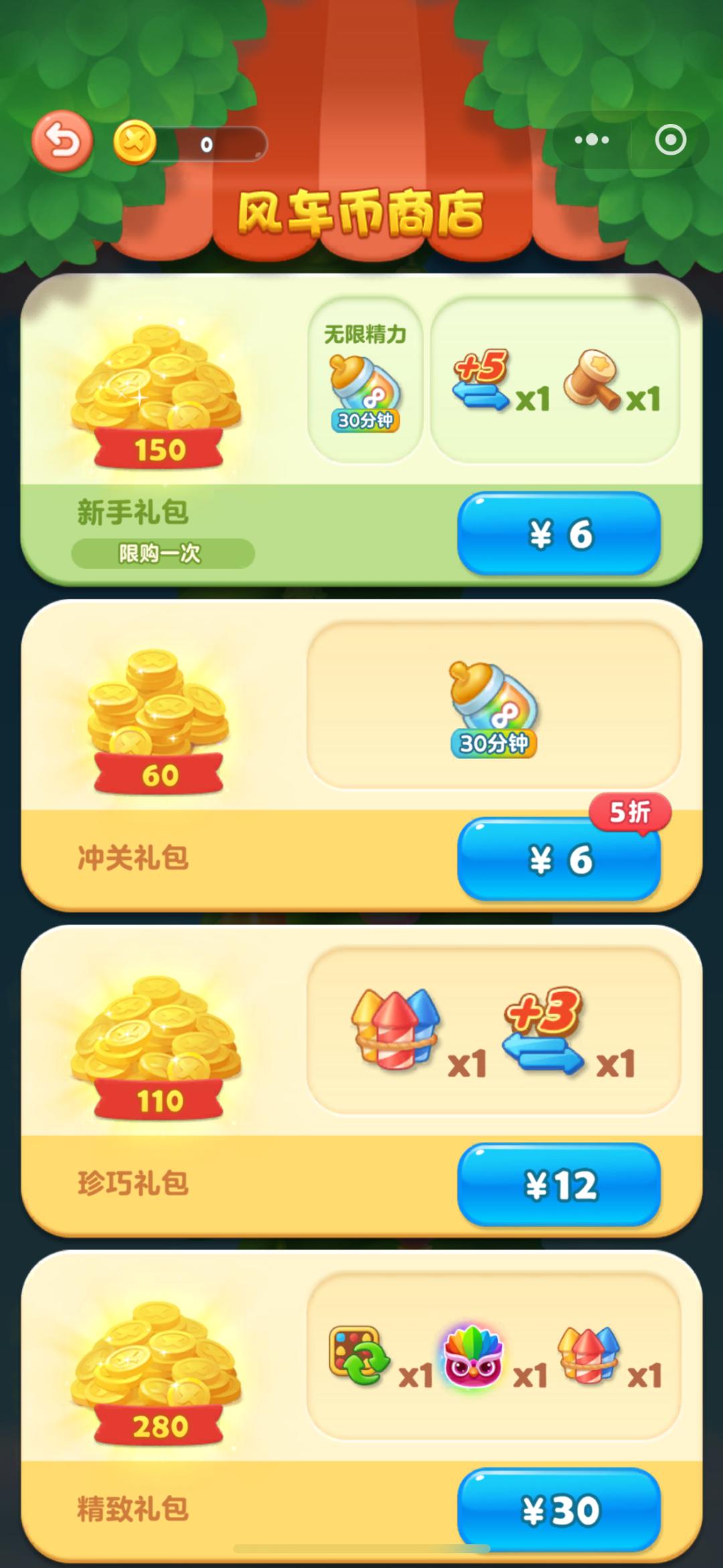Open the mini program three-dot menu
Image resolution: width=723 pixels, height=1568 pixels.
[592, 140]
